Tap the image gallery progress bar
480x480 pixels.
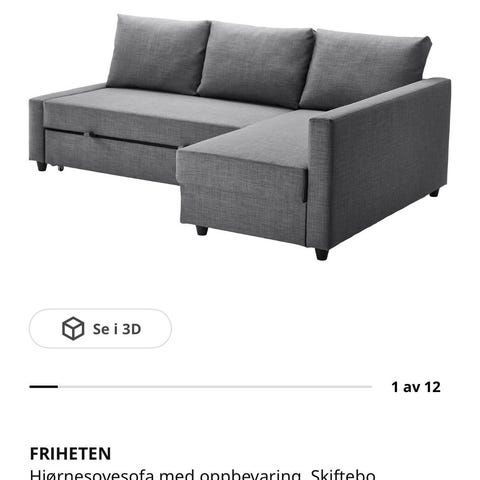click(x=201, y=387)
